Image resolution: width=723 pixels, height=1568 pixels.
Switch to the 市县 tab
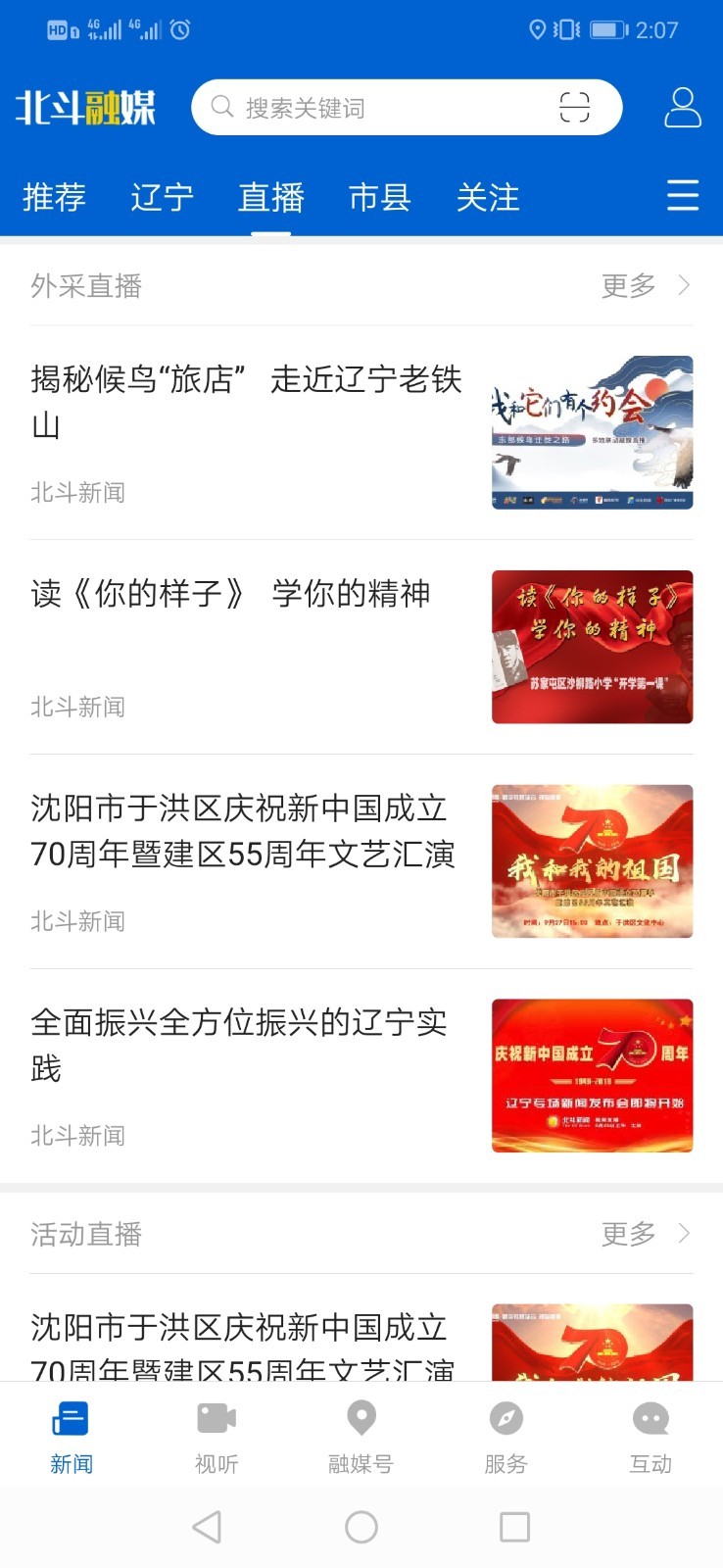coord(380,197)
